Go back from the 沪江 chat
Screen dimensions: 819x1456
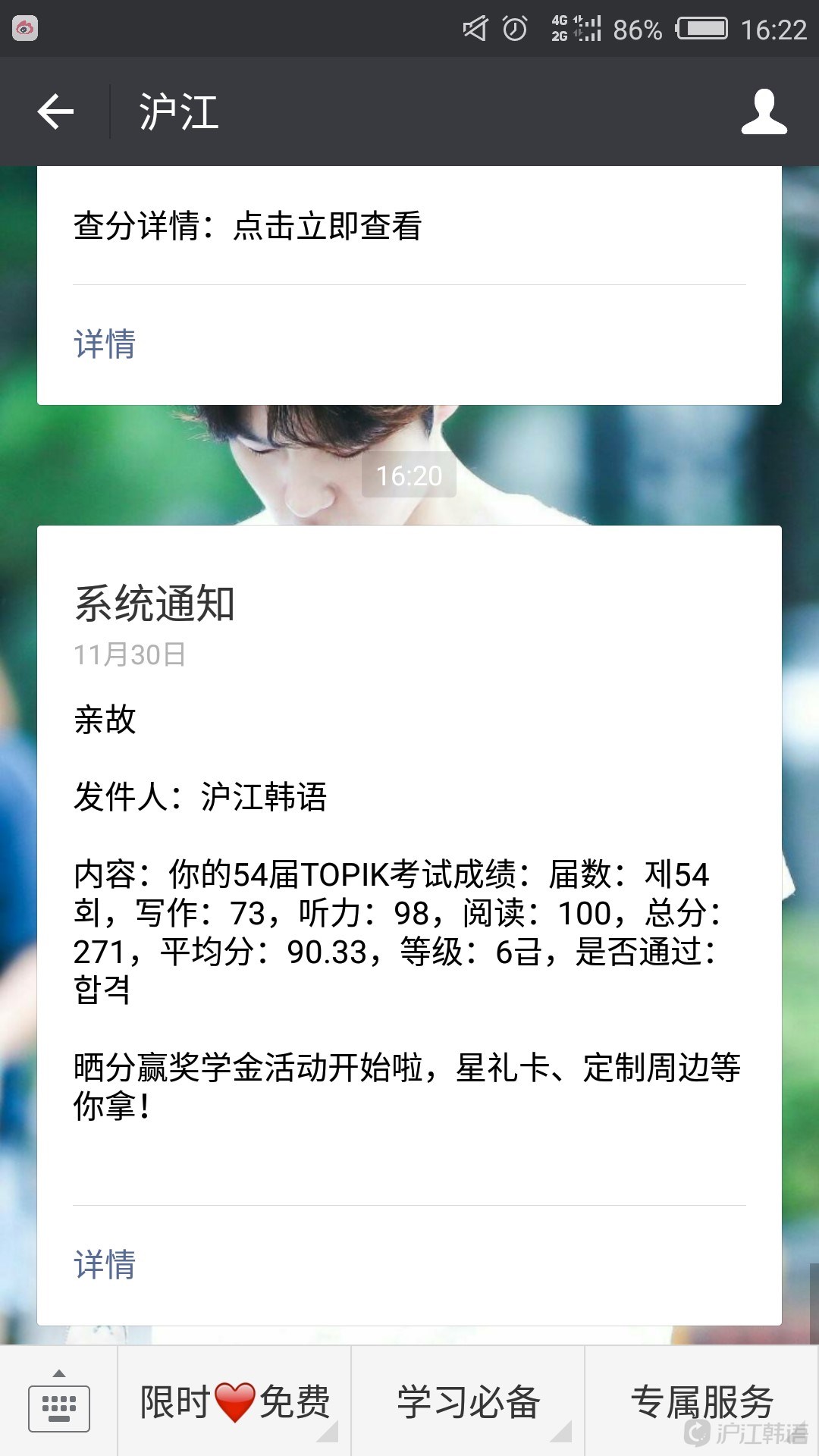coord(56,112)
